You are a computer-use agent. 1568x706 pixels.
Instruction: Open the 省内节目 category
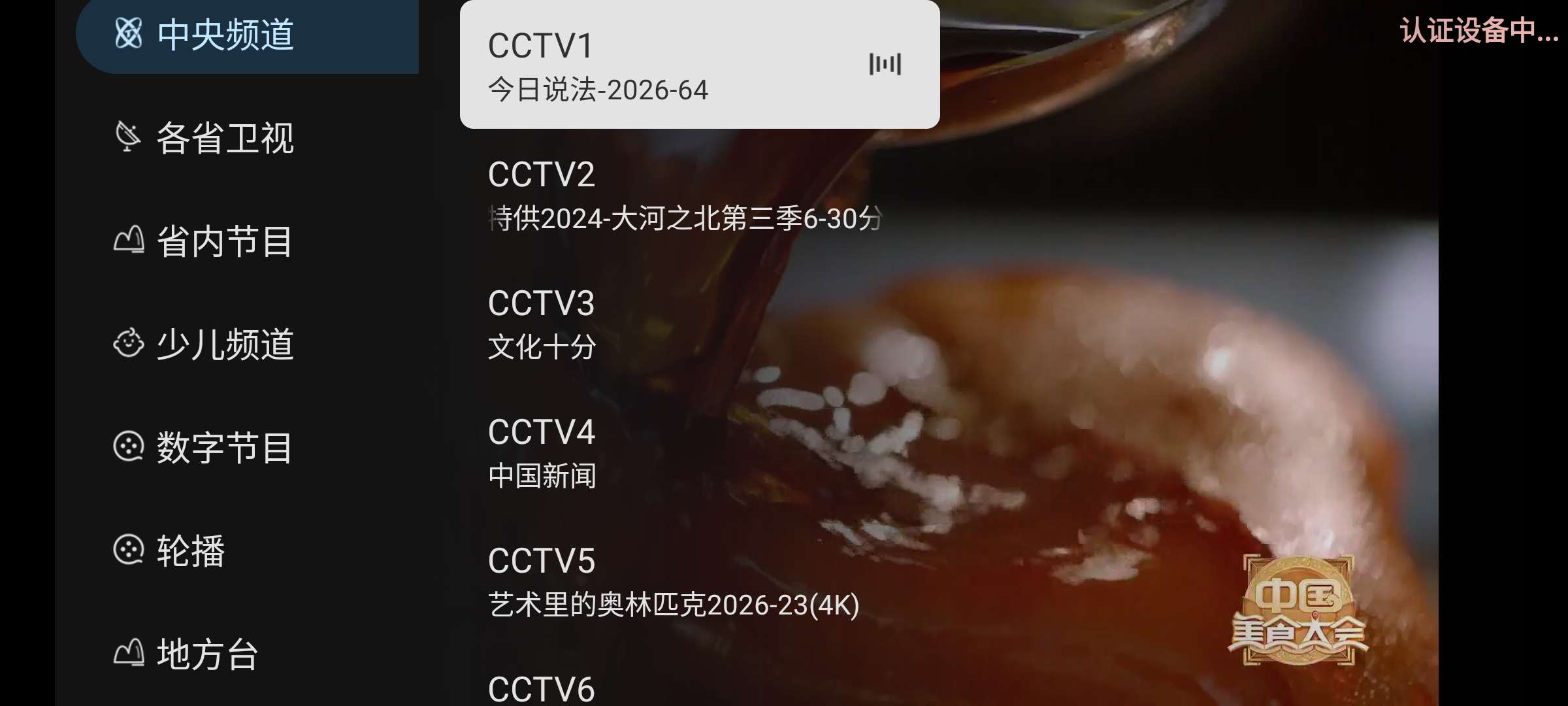click(x=224, y=241)
